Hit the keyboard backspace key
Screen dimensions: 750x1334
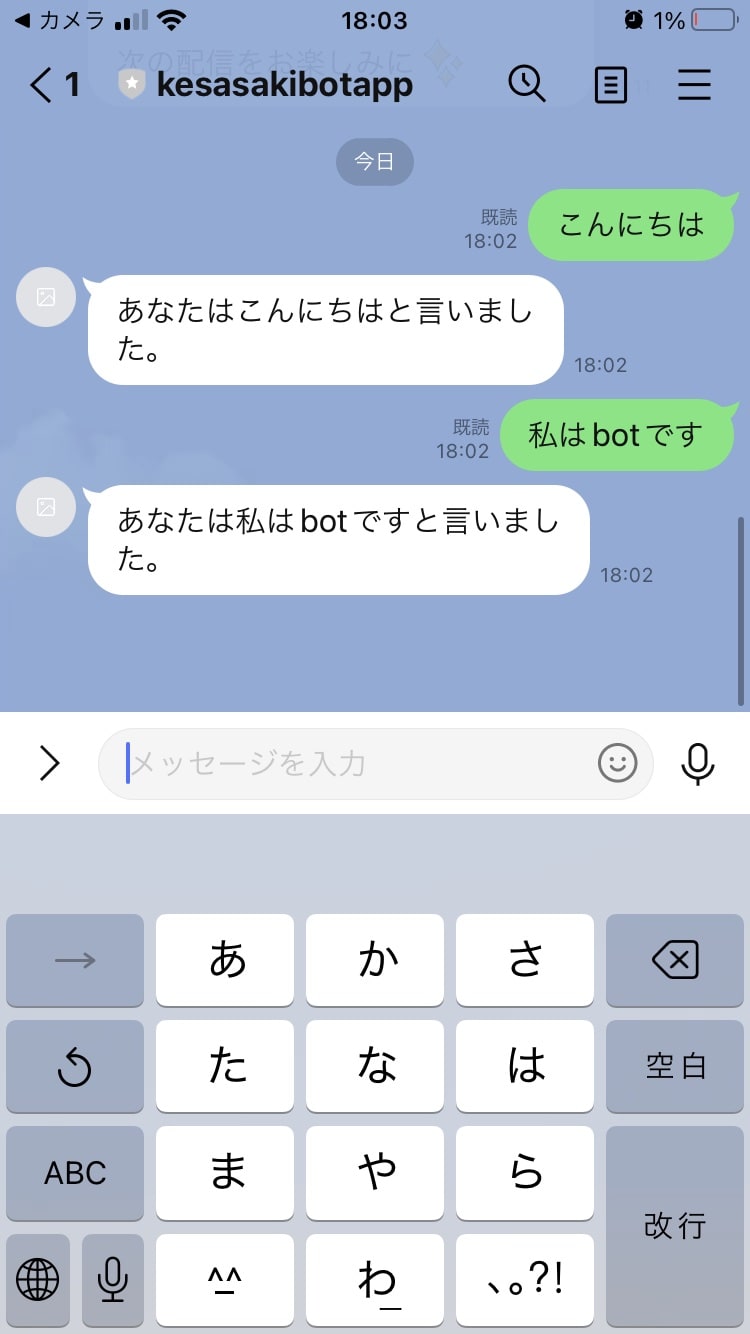tap(675, 960)
